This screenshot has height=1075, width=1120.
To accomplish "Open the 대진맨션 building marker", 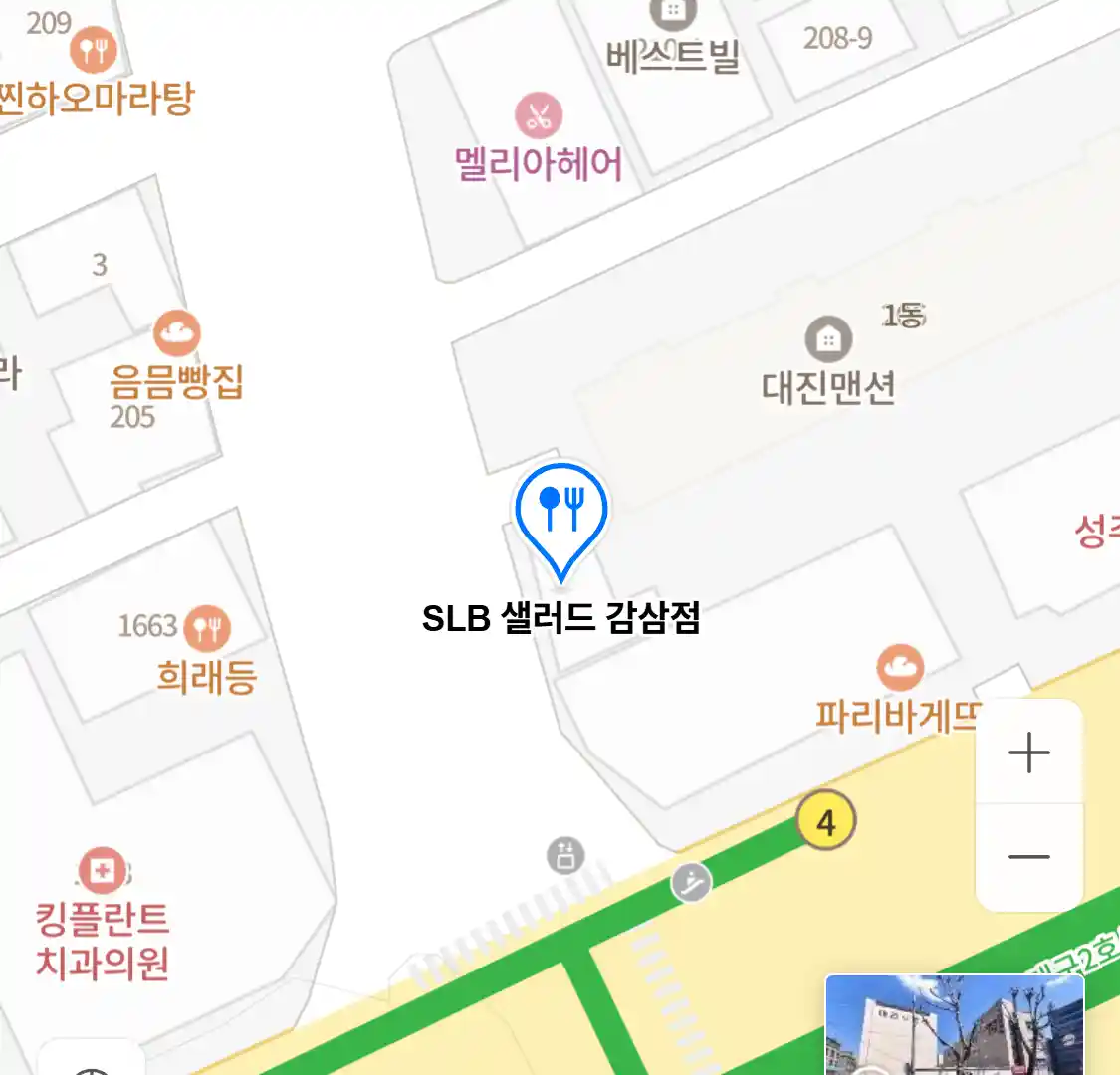I will click(x=827, y=340).
